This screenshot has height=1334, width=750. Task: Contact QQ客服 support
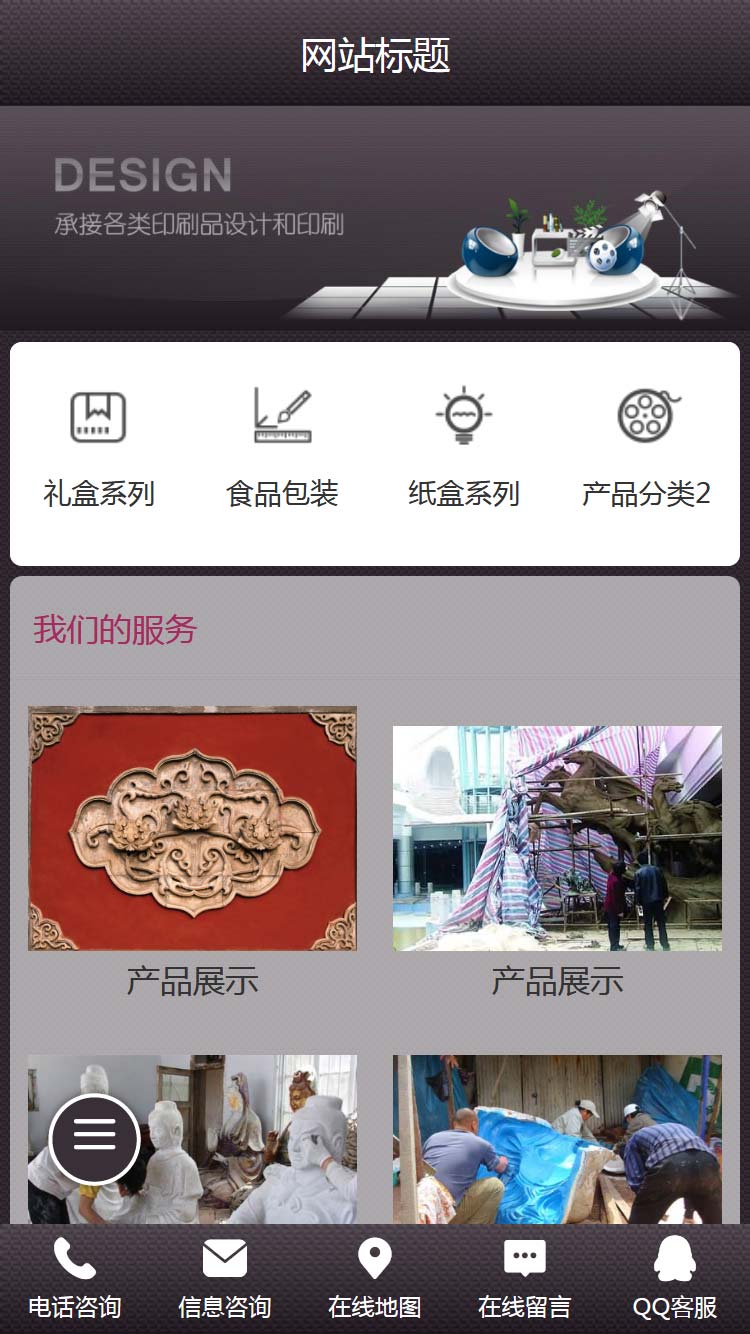(x=675, y=1279)
